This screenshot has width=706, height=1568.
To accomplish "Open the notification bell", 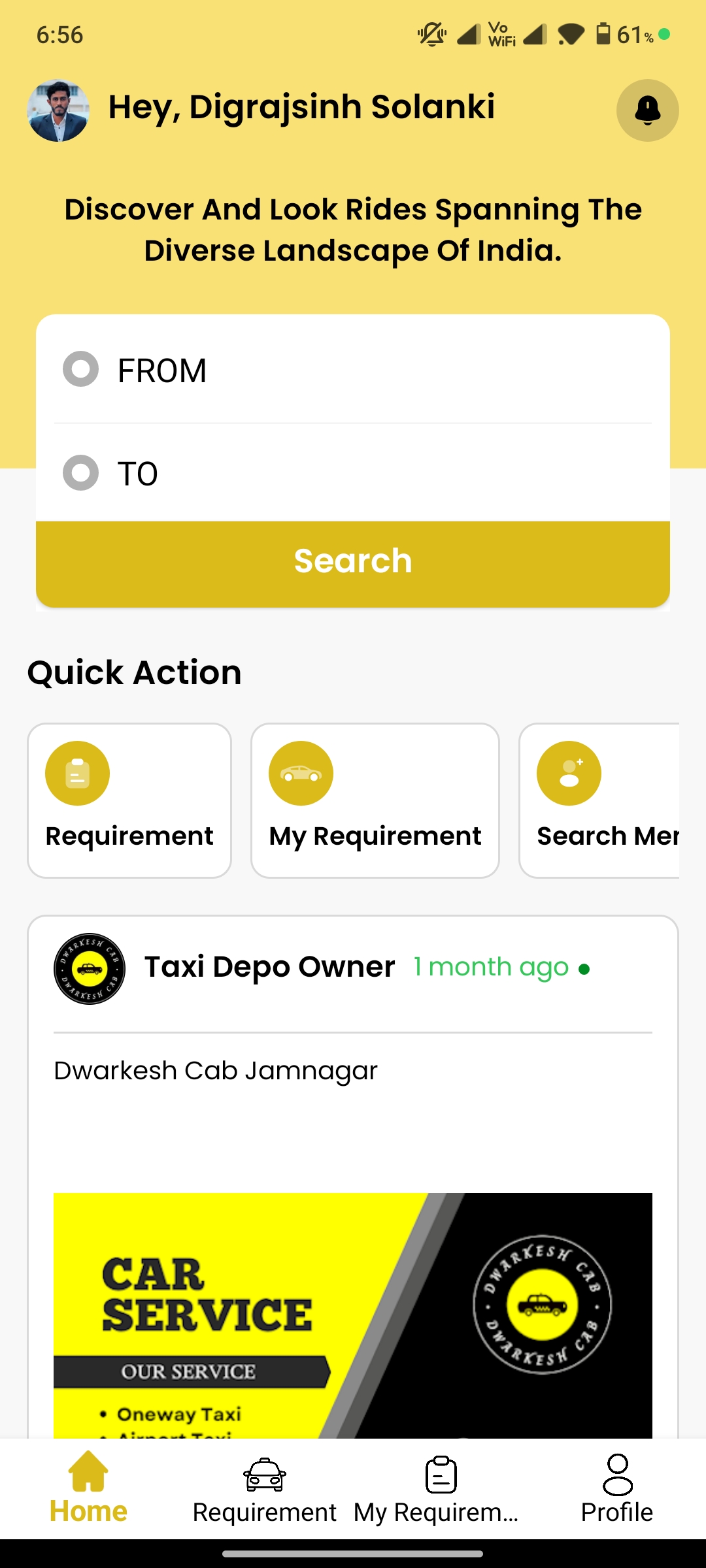I will tap(647, 110).
